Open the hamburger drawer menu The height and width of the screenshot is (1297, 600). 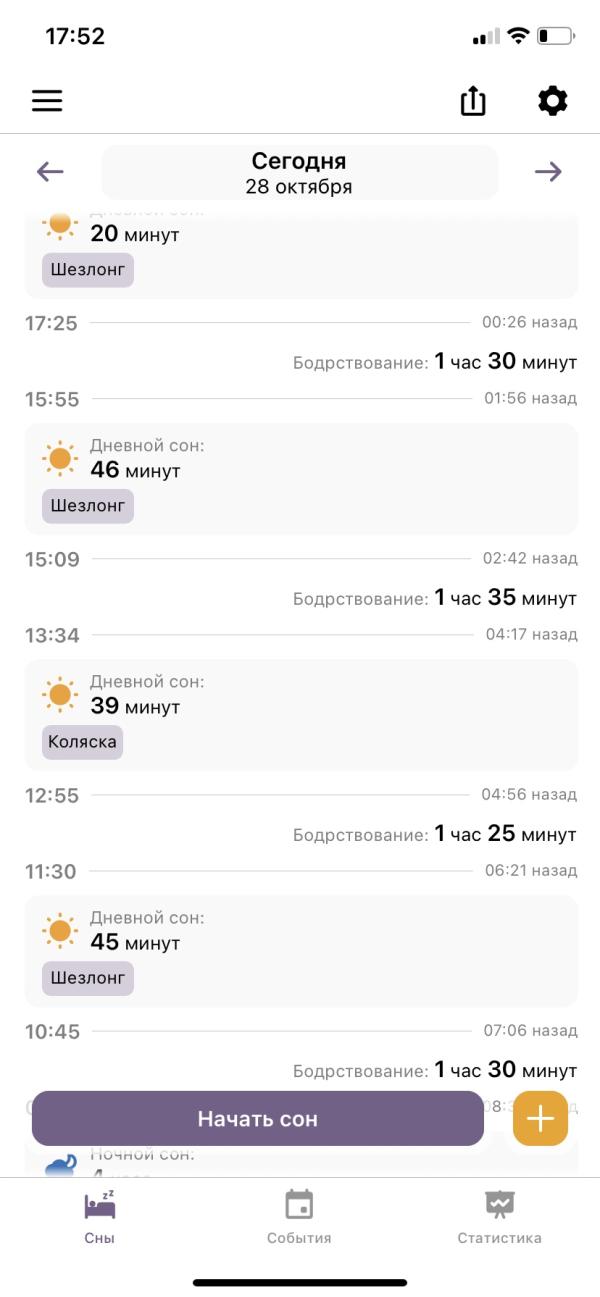click(47, 101)
